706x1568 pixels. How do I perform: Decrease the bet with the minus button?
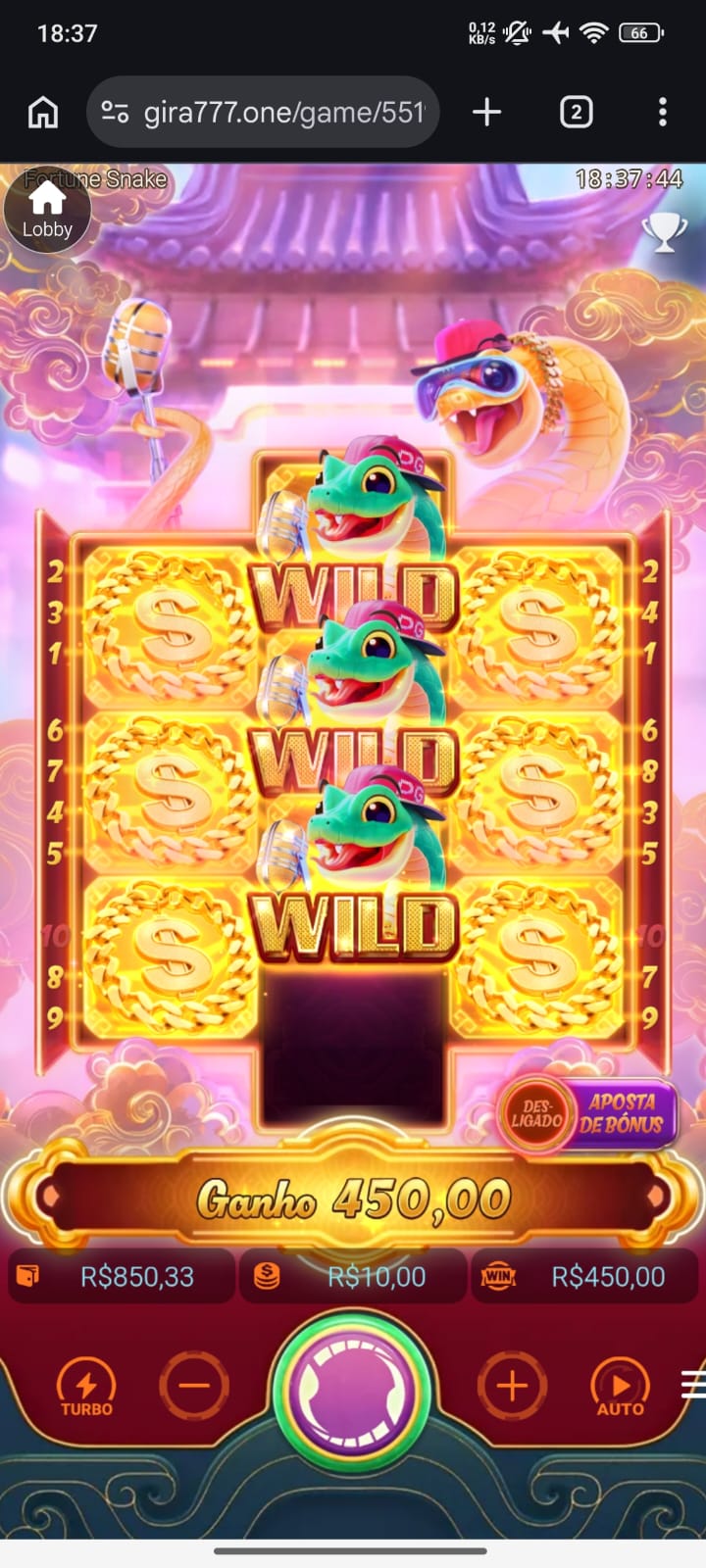pyautogui.click(x=194, y=1386)
